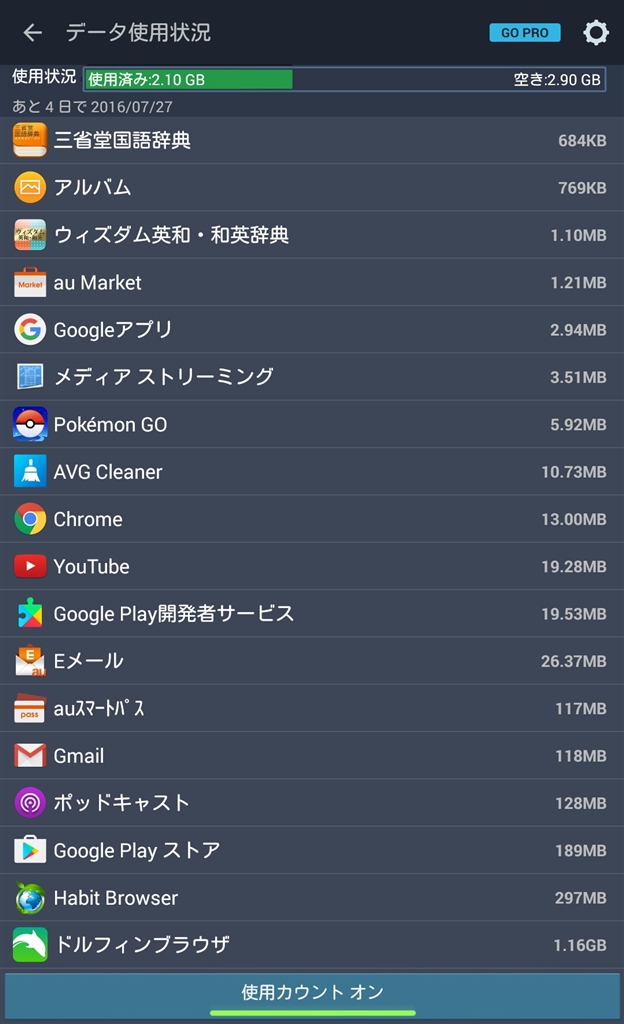Select the アルバム row

[x=312, y=187]
